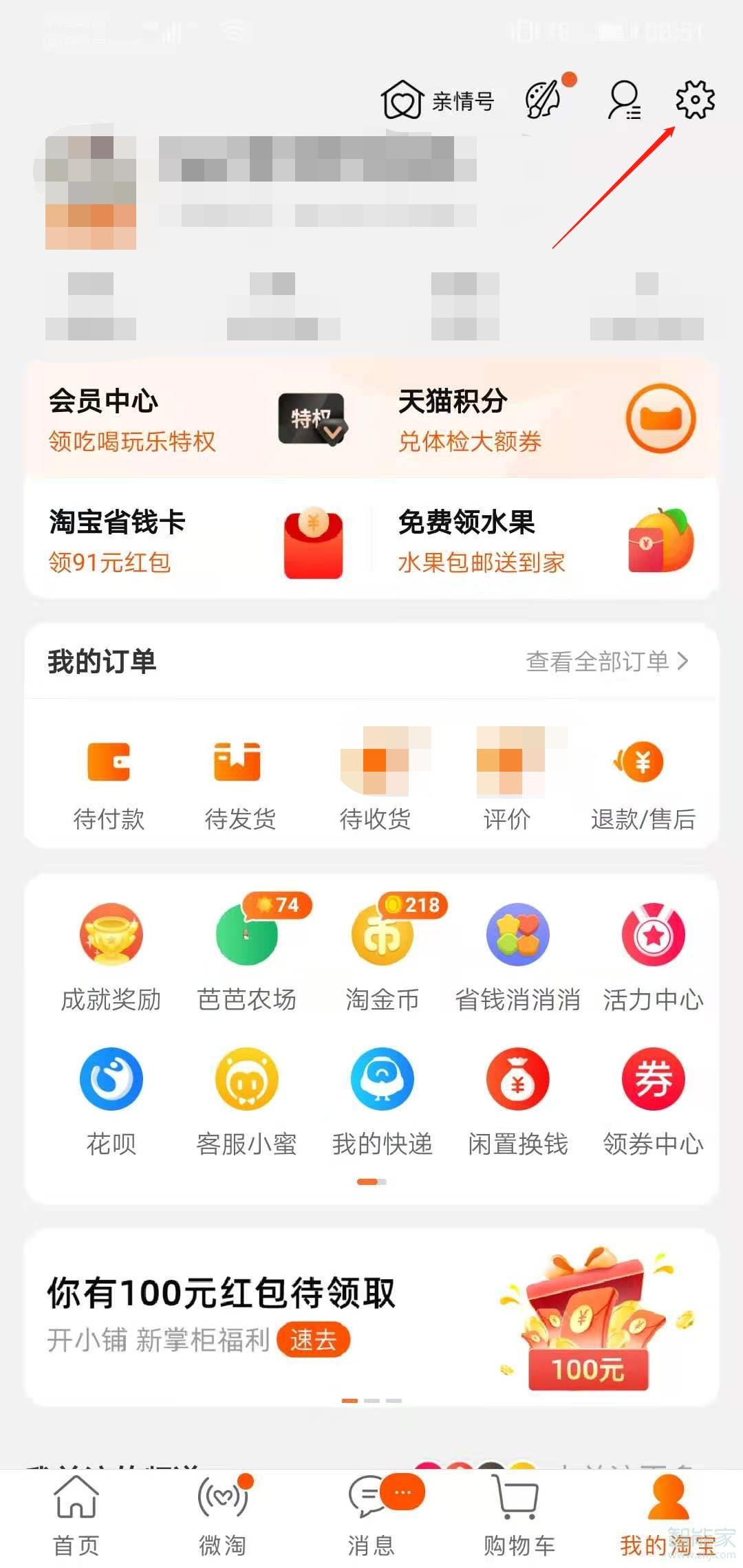Check 我的快递 delivery tracking icon
Viewport: 743px width, 1568px height.
click(383, 1080)
